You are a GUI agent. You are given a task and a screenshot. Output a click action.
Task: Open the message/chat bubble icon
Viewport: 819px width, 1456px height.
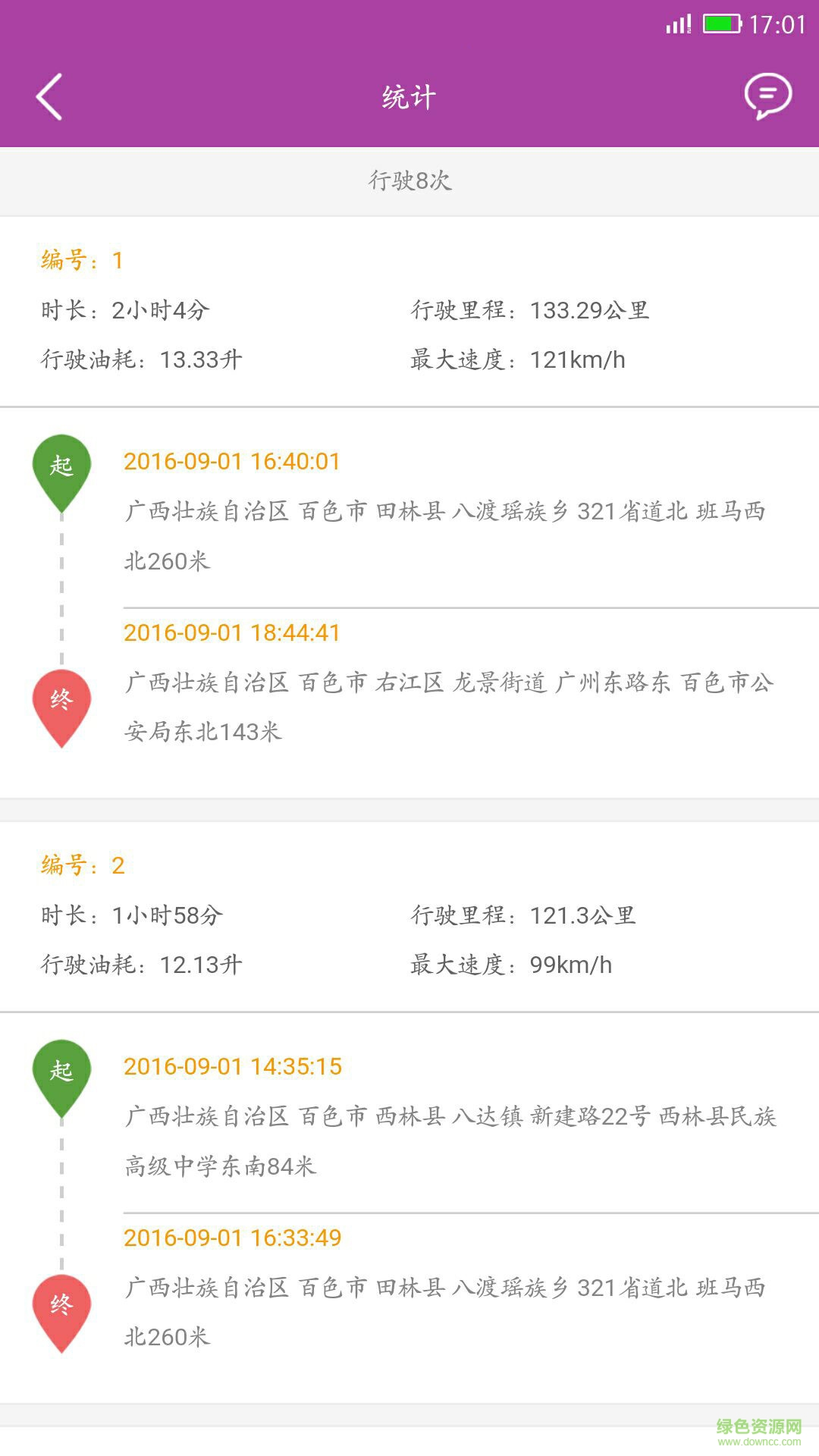(x=767, y=94)
